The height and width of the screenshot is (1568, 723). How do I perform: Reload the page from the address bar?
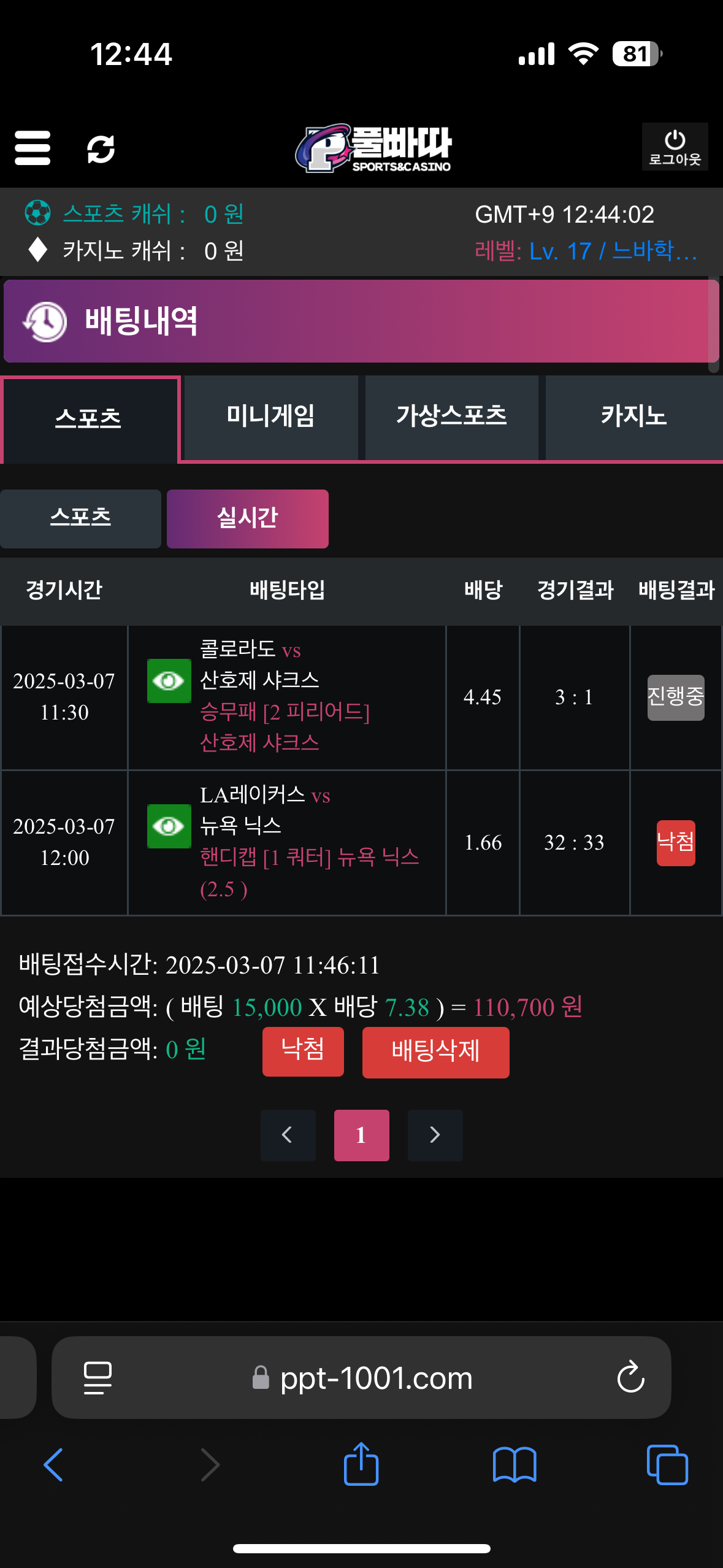coord(630,1378)
